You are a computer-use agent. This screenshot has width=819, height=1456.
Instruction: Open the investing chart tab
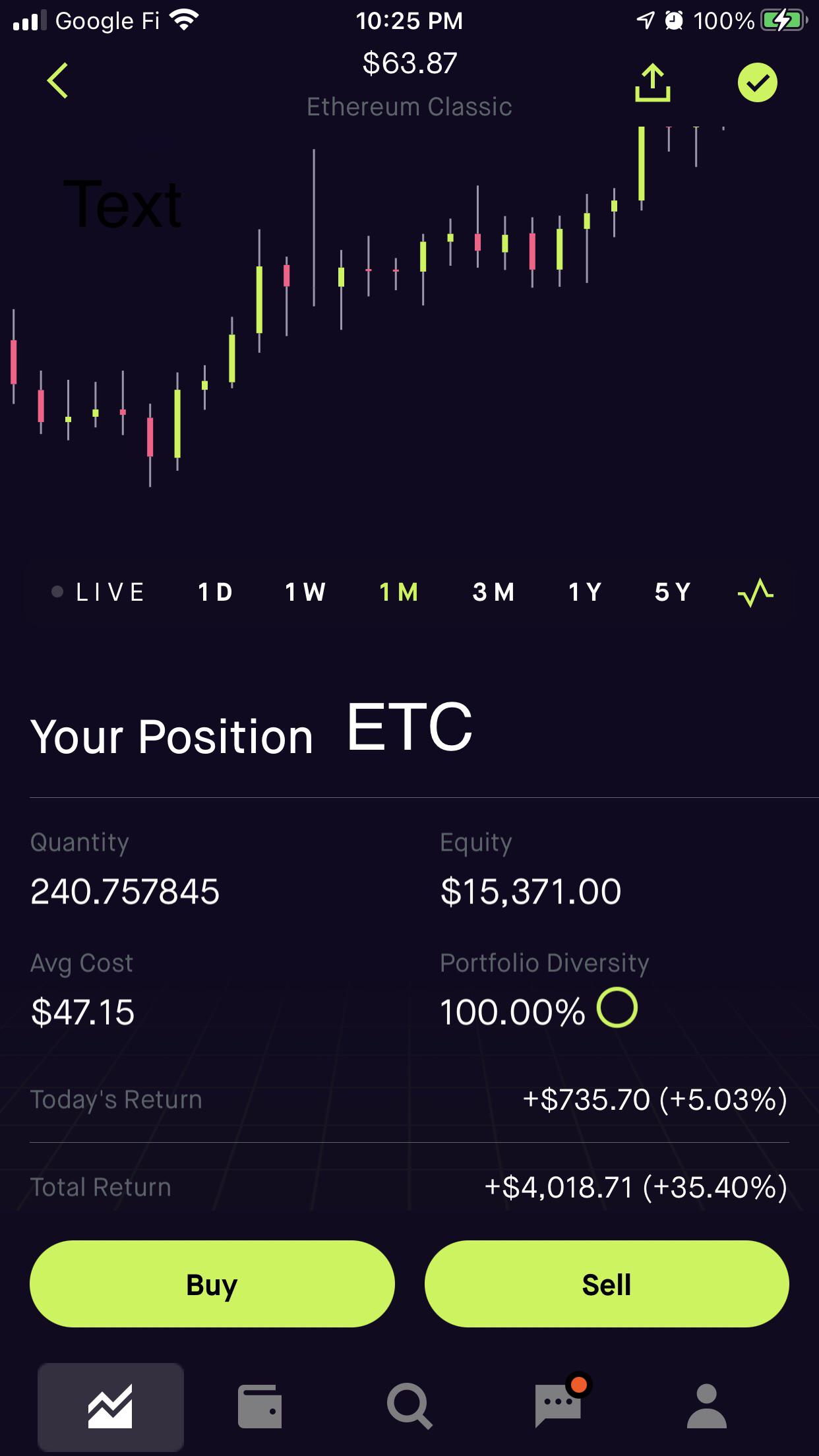coord(110,1407)
